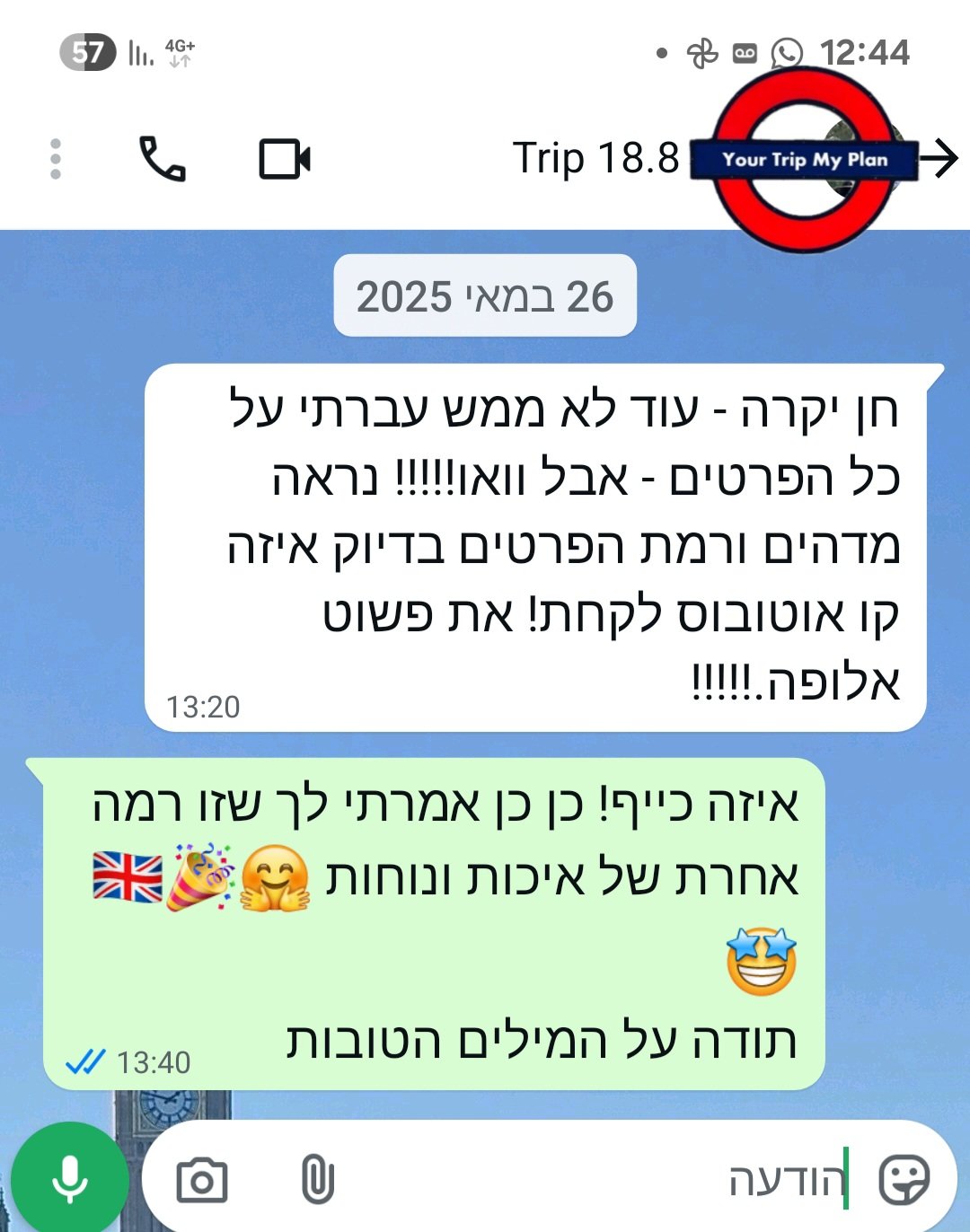Record a voice message with the microphone
This screenshot has height=1232, width=970.
69,1179
